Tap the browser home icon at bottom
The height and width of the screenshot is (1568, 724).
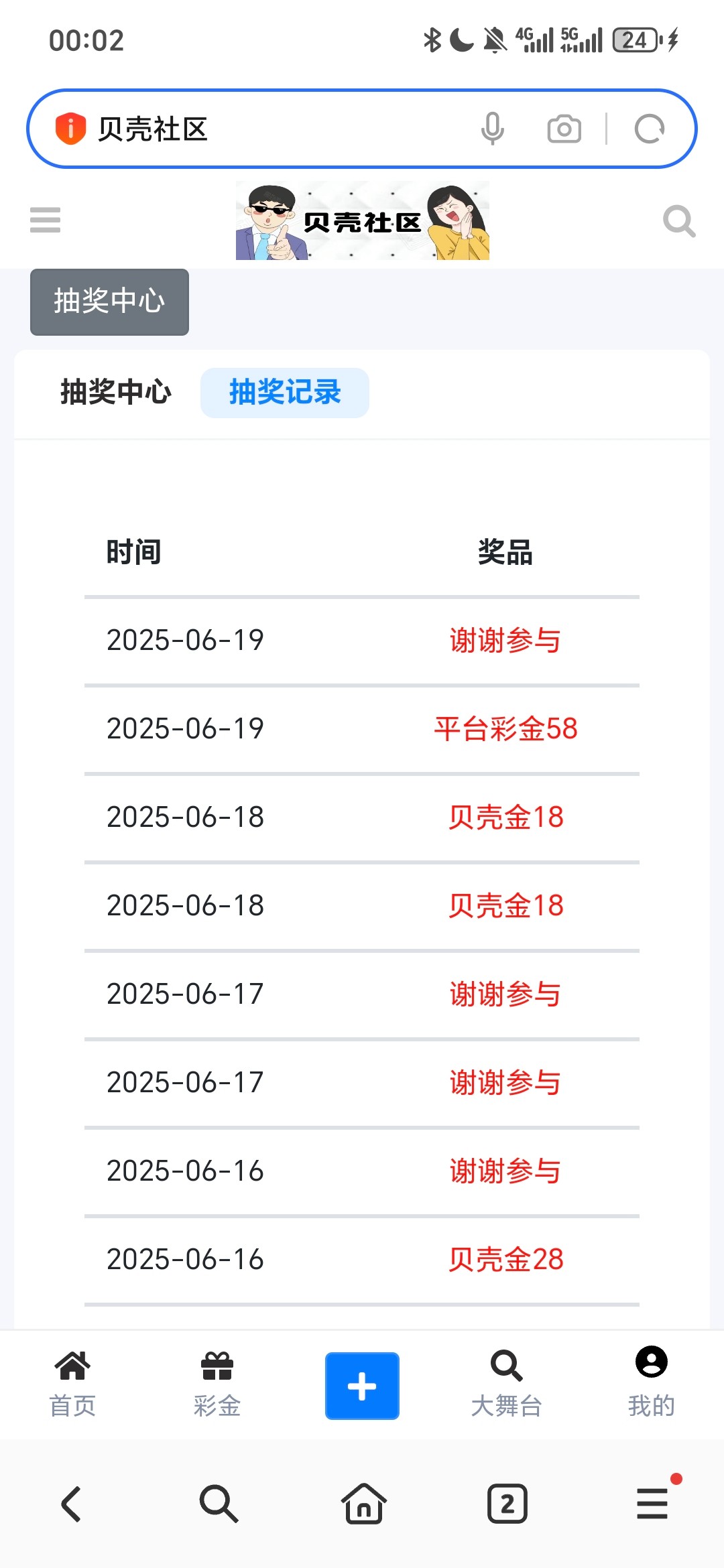click(x=362, y=1503)
